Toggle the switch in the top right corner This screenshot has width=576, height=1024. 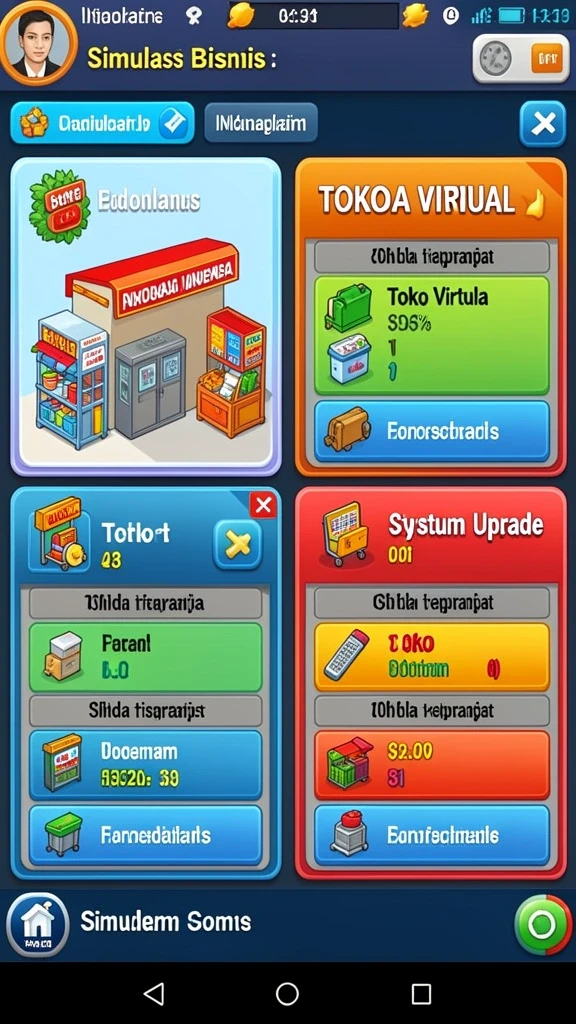pos(520,59)
